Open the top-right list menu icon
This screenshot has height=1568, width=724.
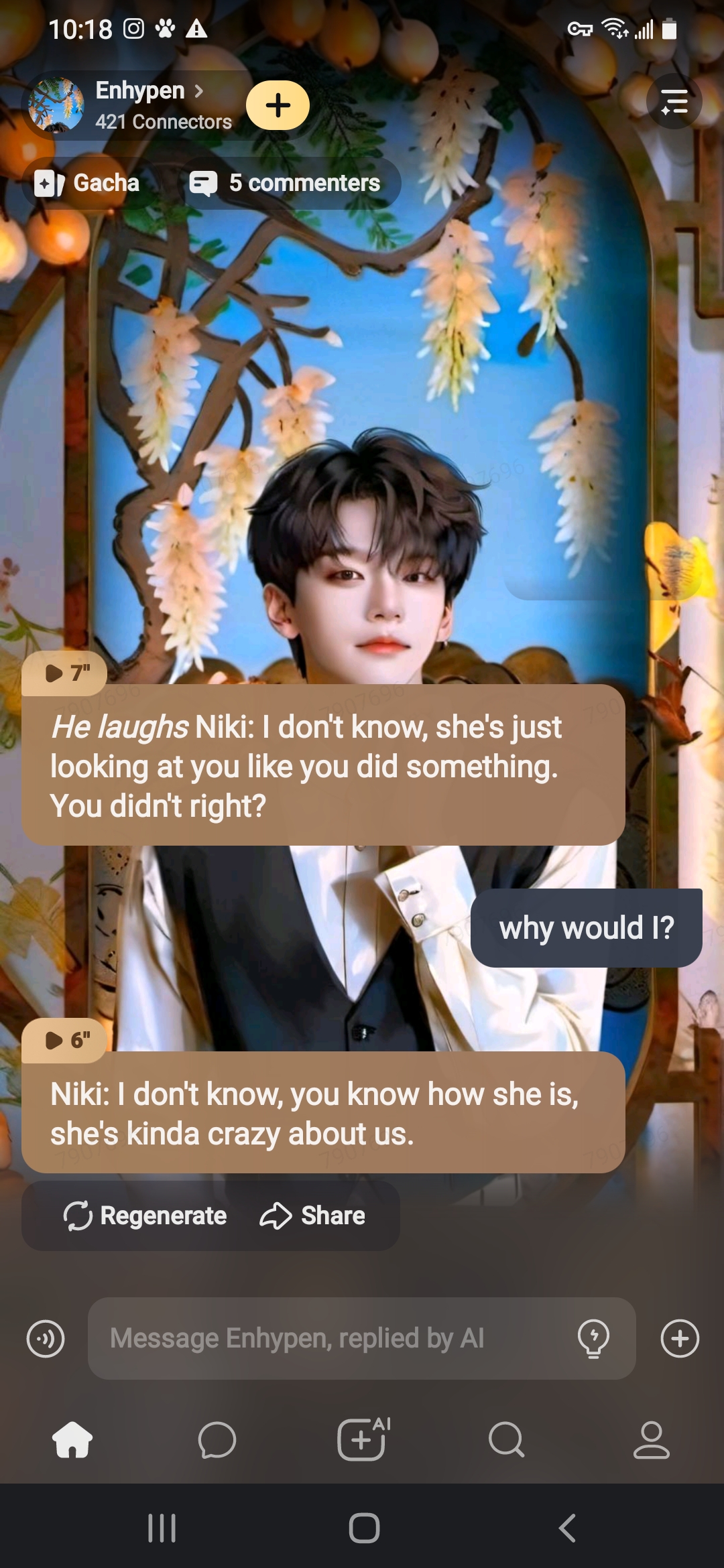tap(674, 102)
